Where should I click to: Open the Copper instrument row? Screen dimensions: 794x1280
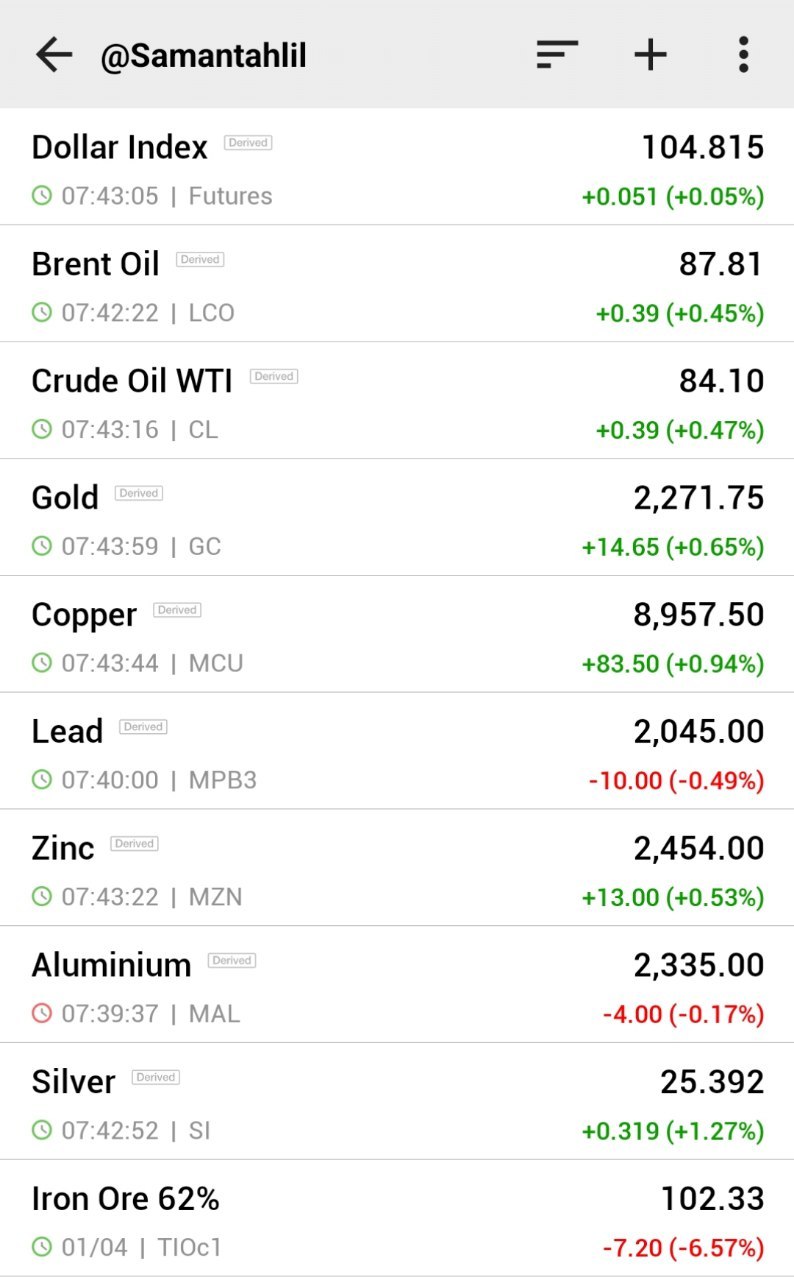click(397, 635)
